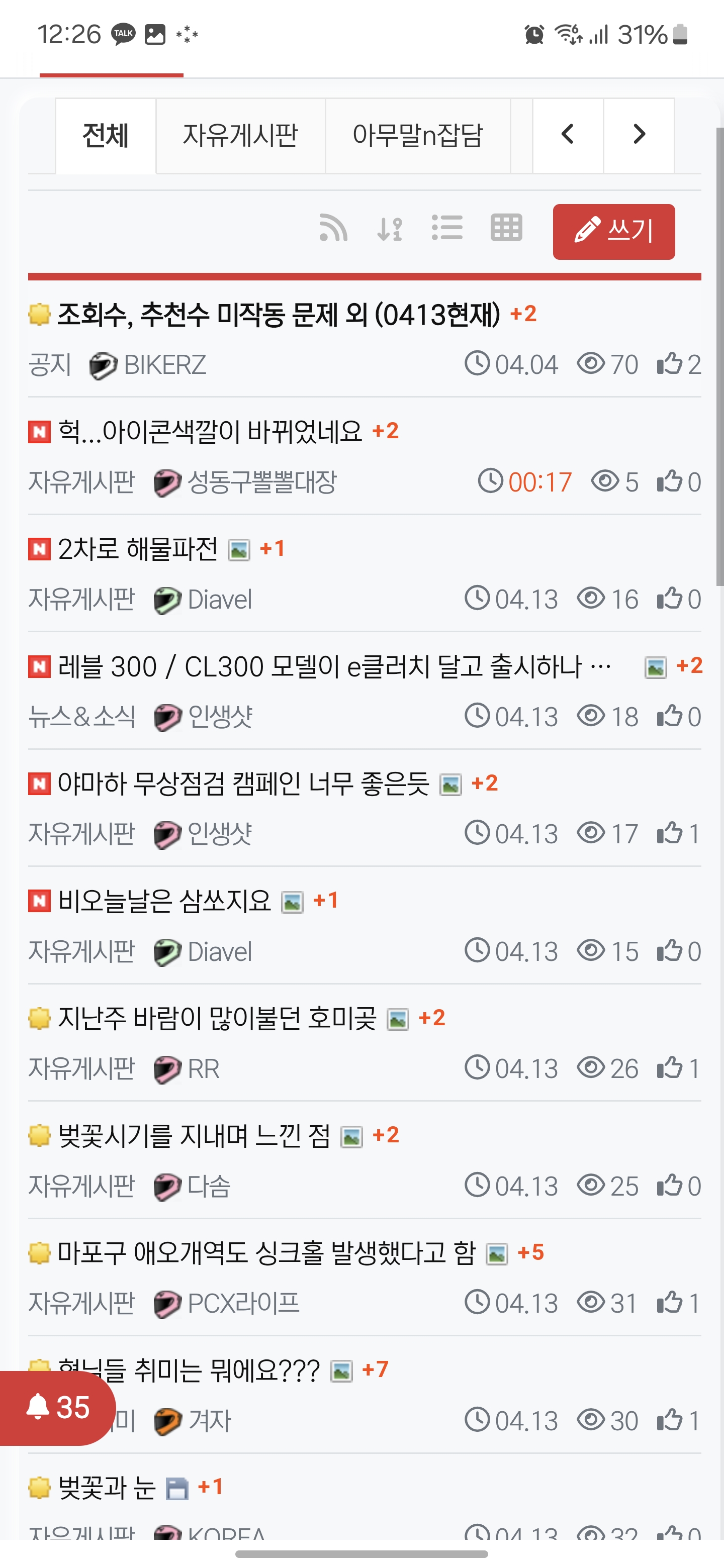The image size is (724, 1568).
Task: Open the RSS feed icon
Action: click(x=333, y=229)
